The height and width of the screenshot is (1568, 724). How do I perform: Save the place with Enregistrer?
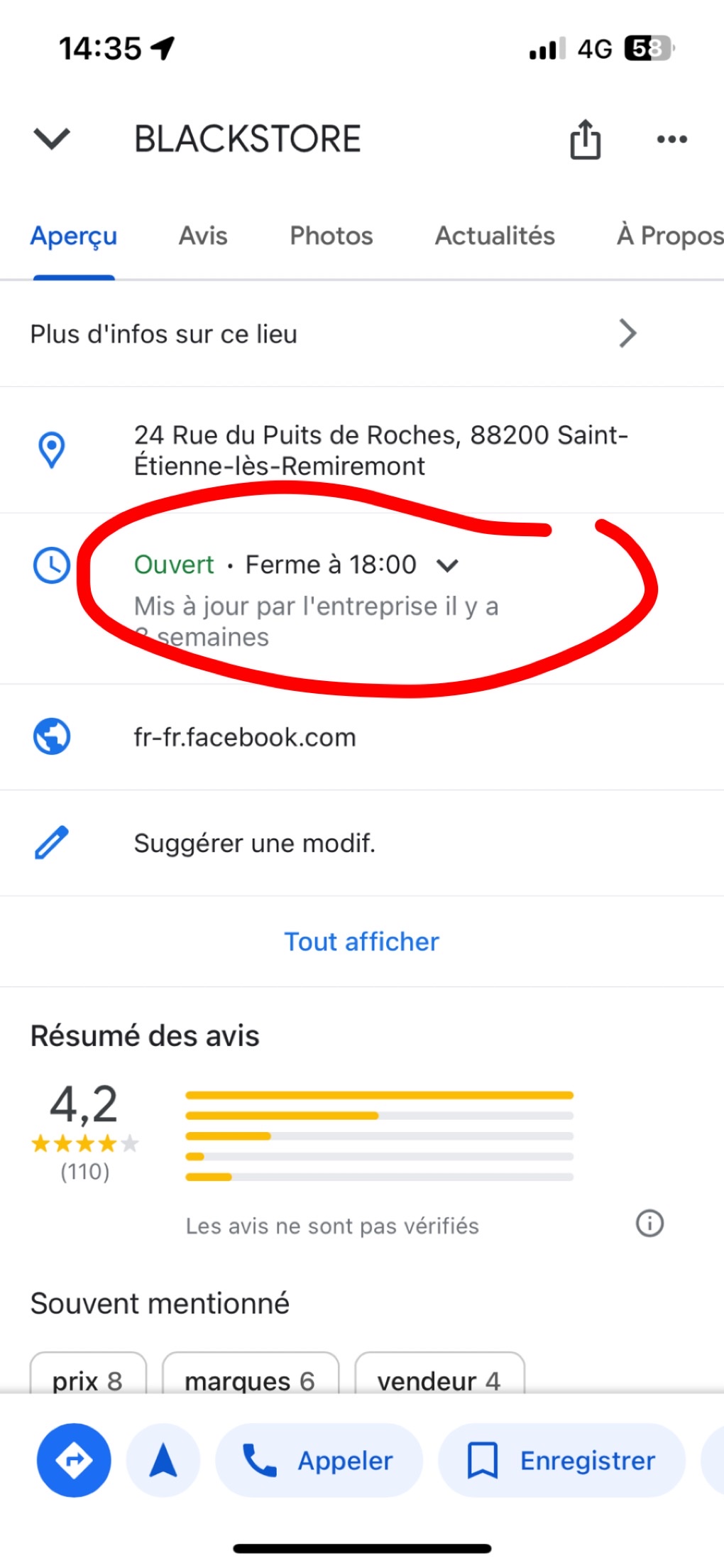pyautogui.click(x=561, y=1460)
